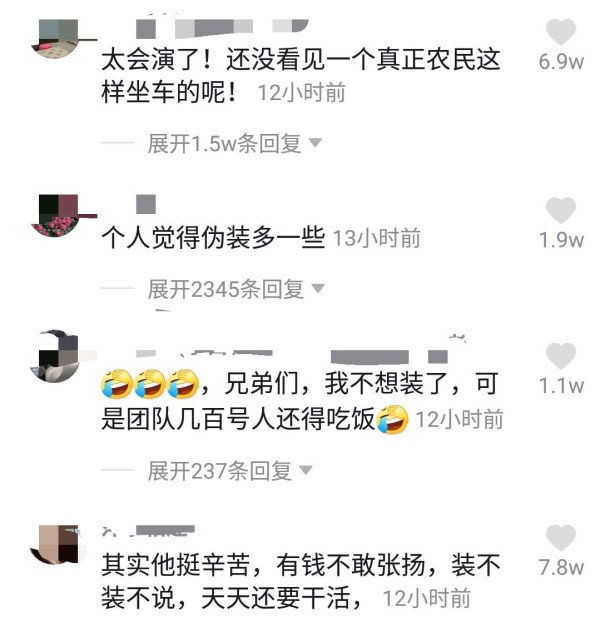Expand the 2345 replies

click(237, 289)
